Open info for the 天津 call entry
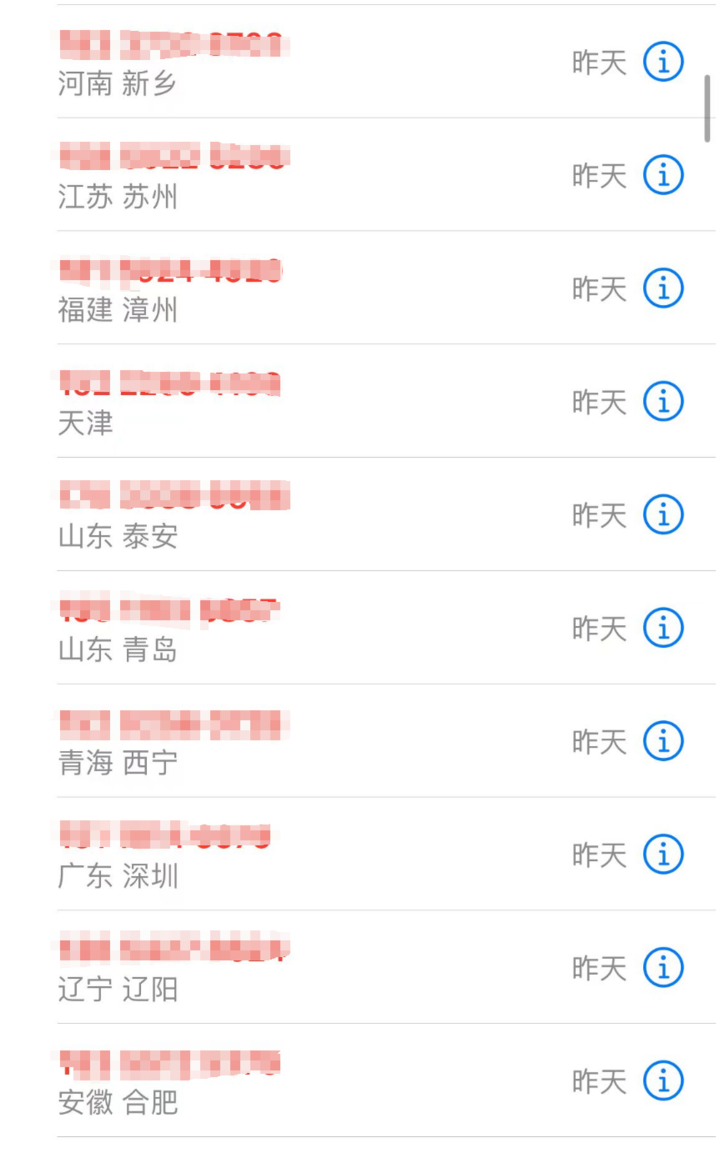Viewport: 720px width, 1153px height. 663,401
